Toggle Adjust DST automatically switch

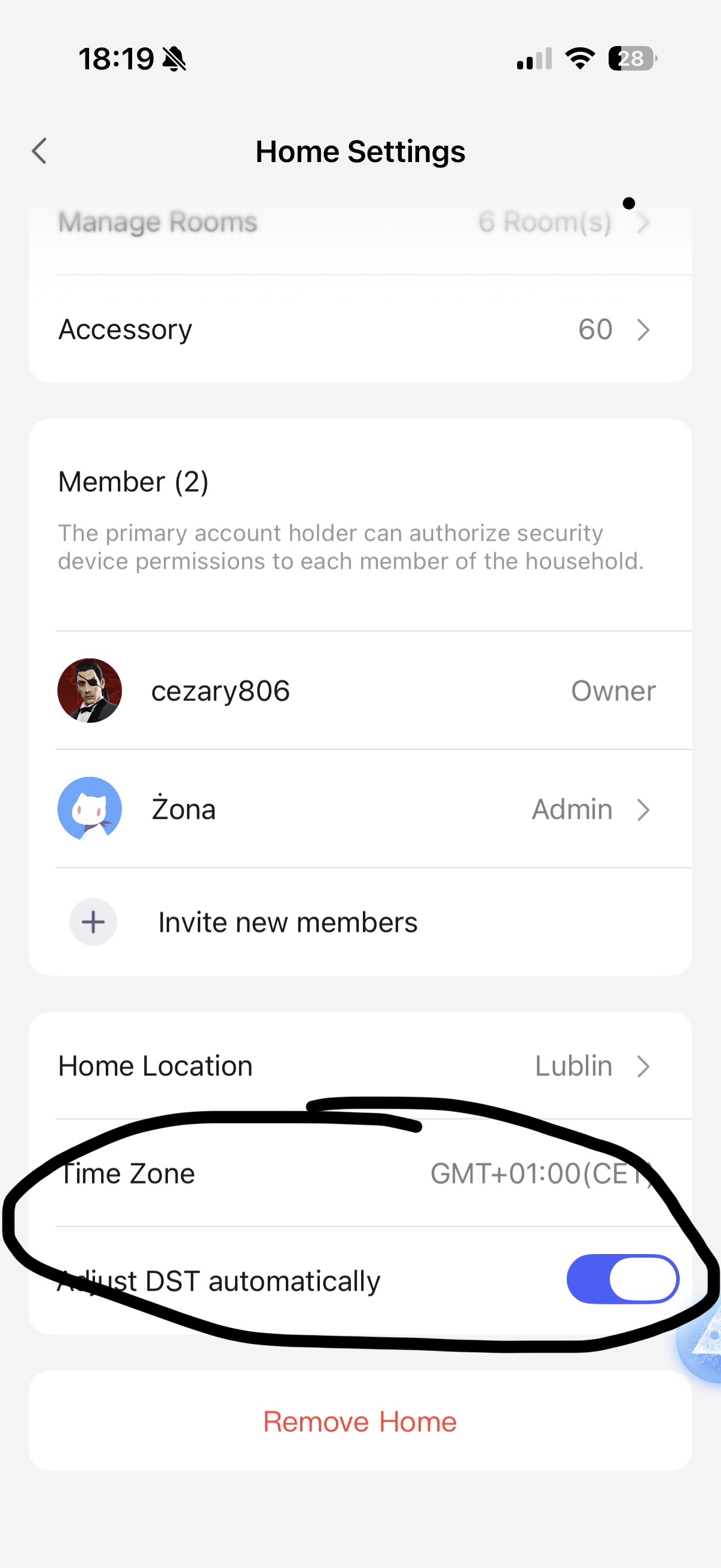622,1280
